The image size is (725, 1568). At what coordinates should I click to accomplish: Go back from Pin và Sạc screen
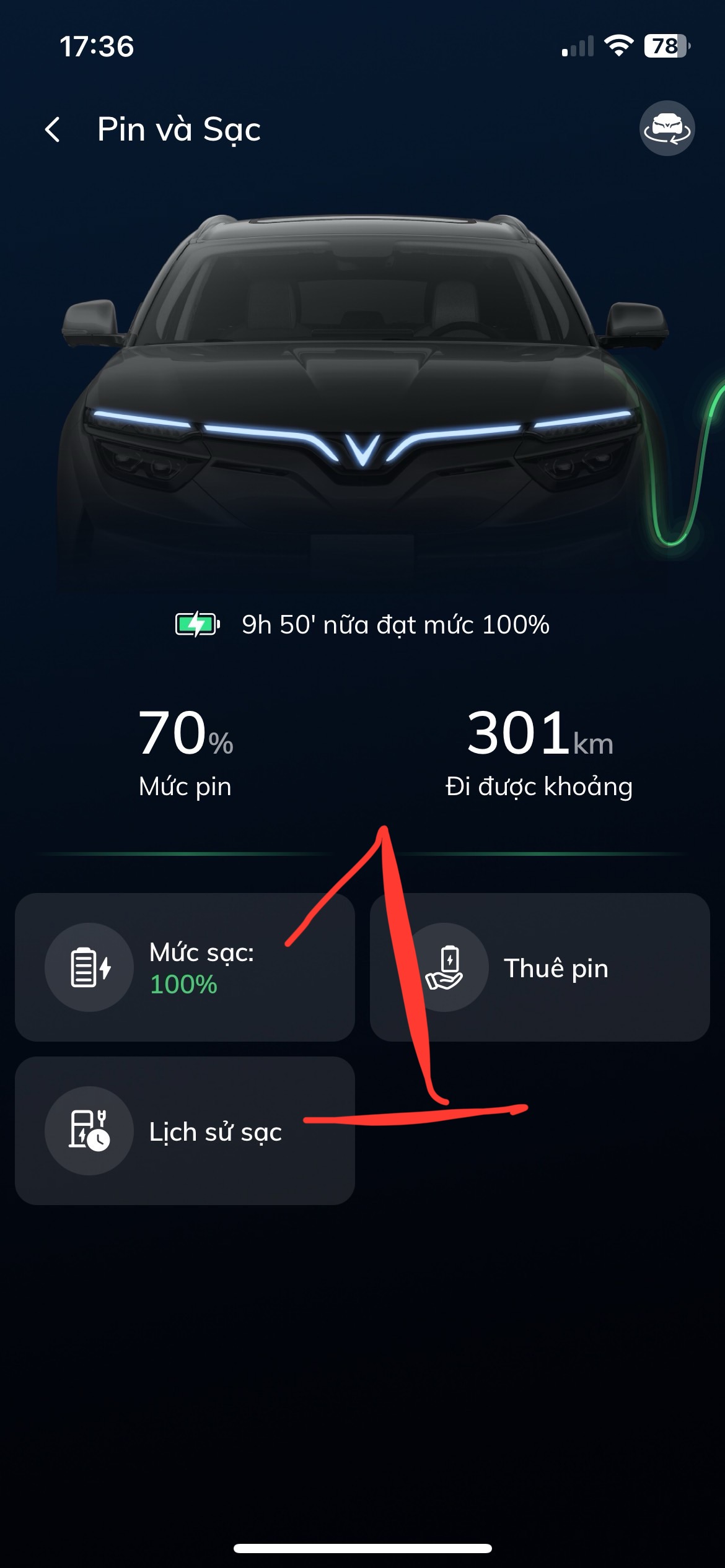pos(53,129)
